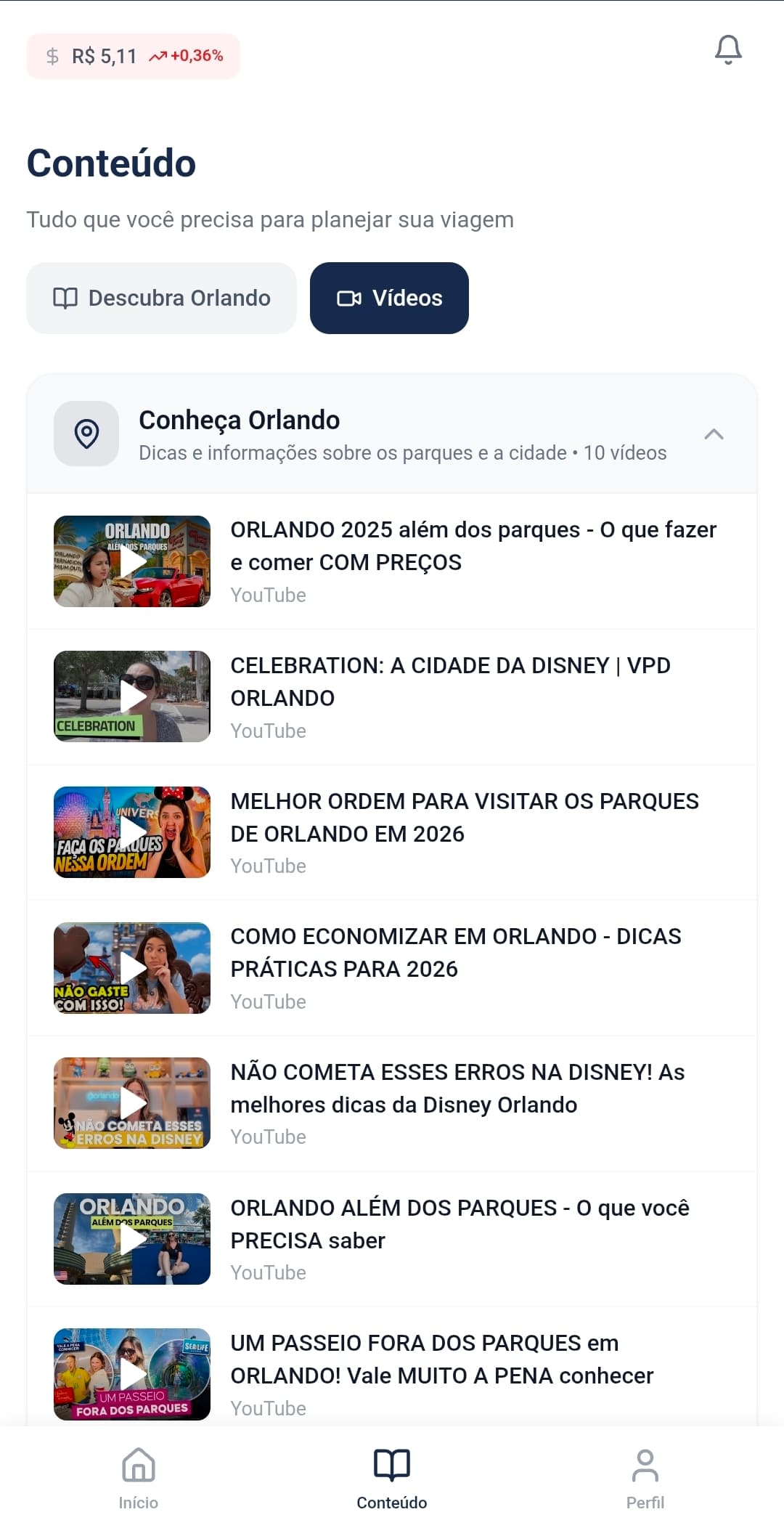Open the COMO ECONOMIZAR EM ORLANDO video

(x=131, y=967)
